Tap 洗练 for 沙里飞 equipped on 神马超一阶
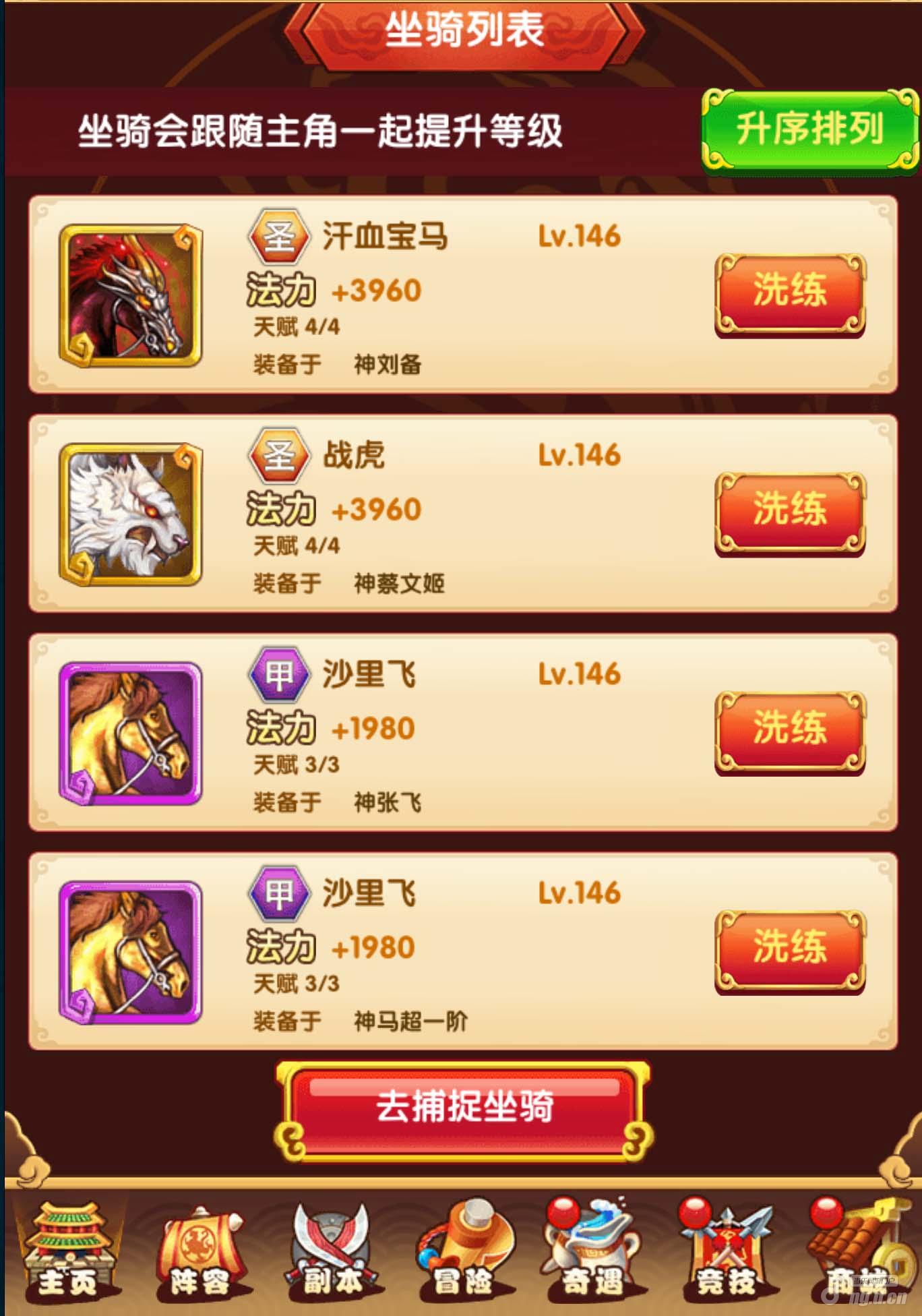 pyautogui.click(x=790, y=949)
